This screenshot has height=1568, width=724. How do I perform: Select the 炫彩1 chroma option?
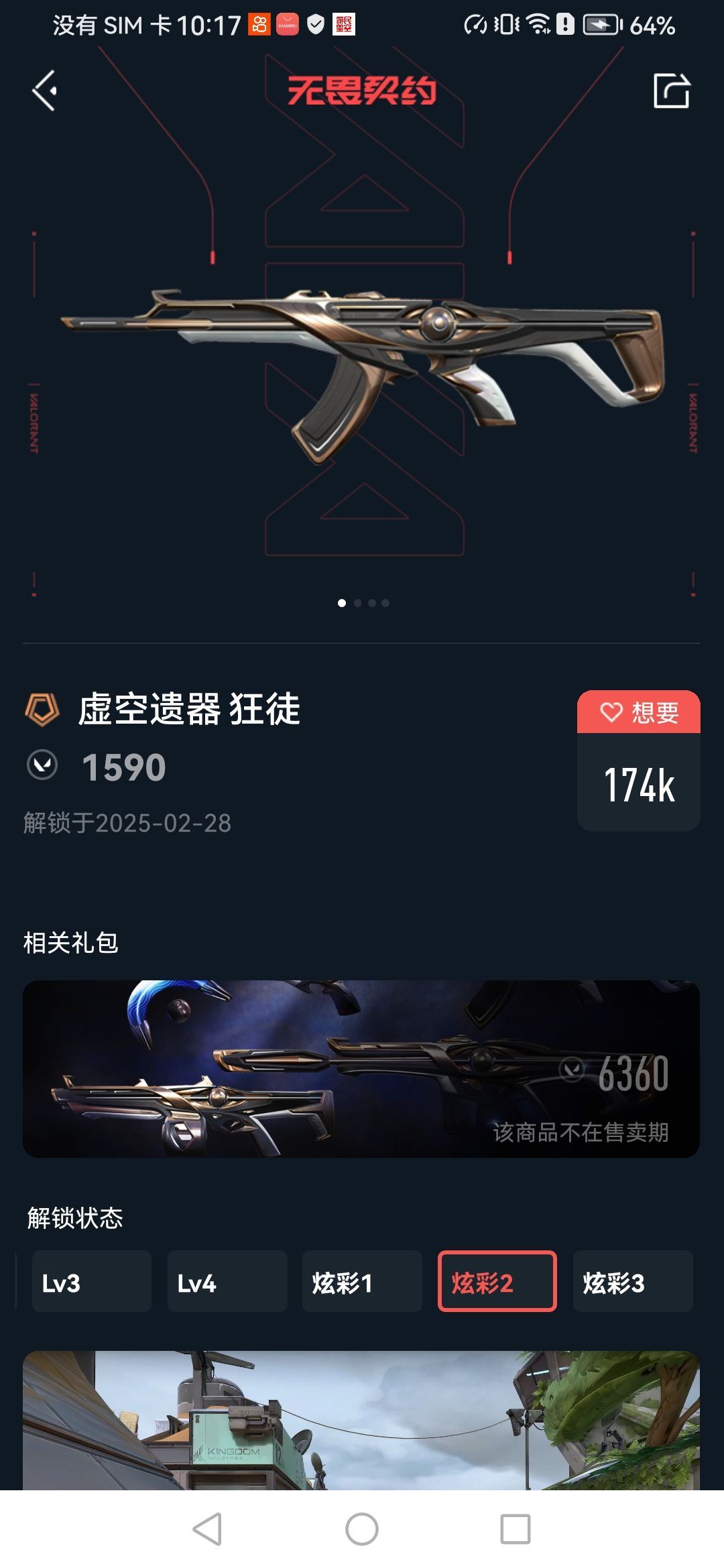362,1283
